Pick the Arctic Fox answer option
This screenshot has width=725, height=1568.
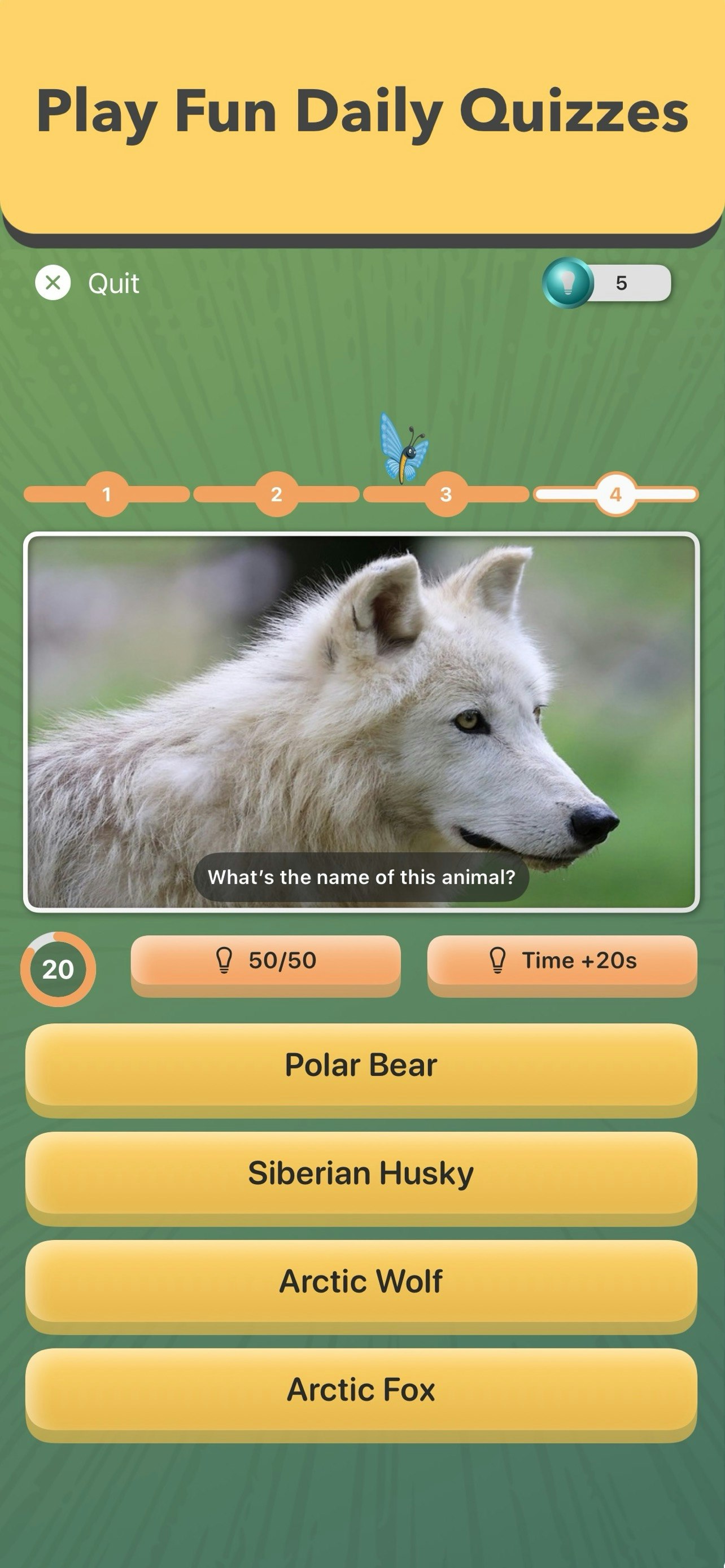(362, 1389)
